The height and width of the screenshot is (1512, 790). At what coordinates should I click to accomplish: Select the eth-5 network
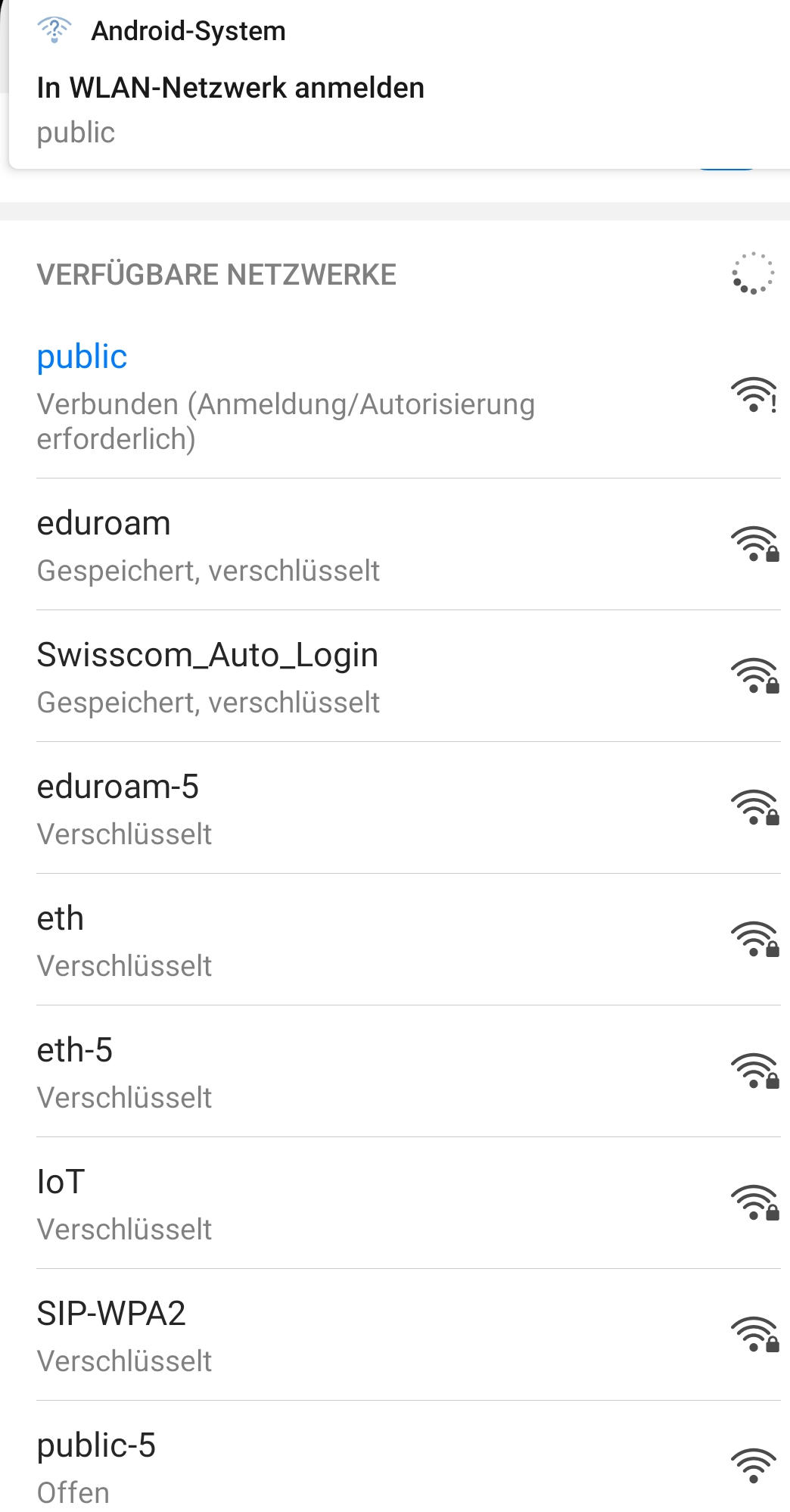tap(395, 1071)
